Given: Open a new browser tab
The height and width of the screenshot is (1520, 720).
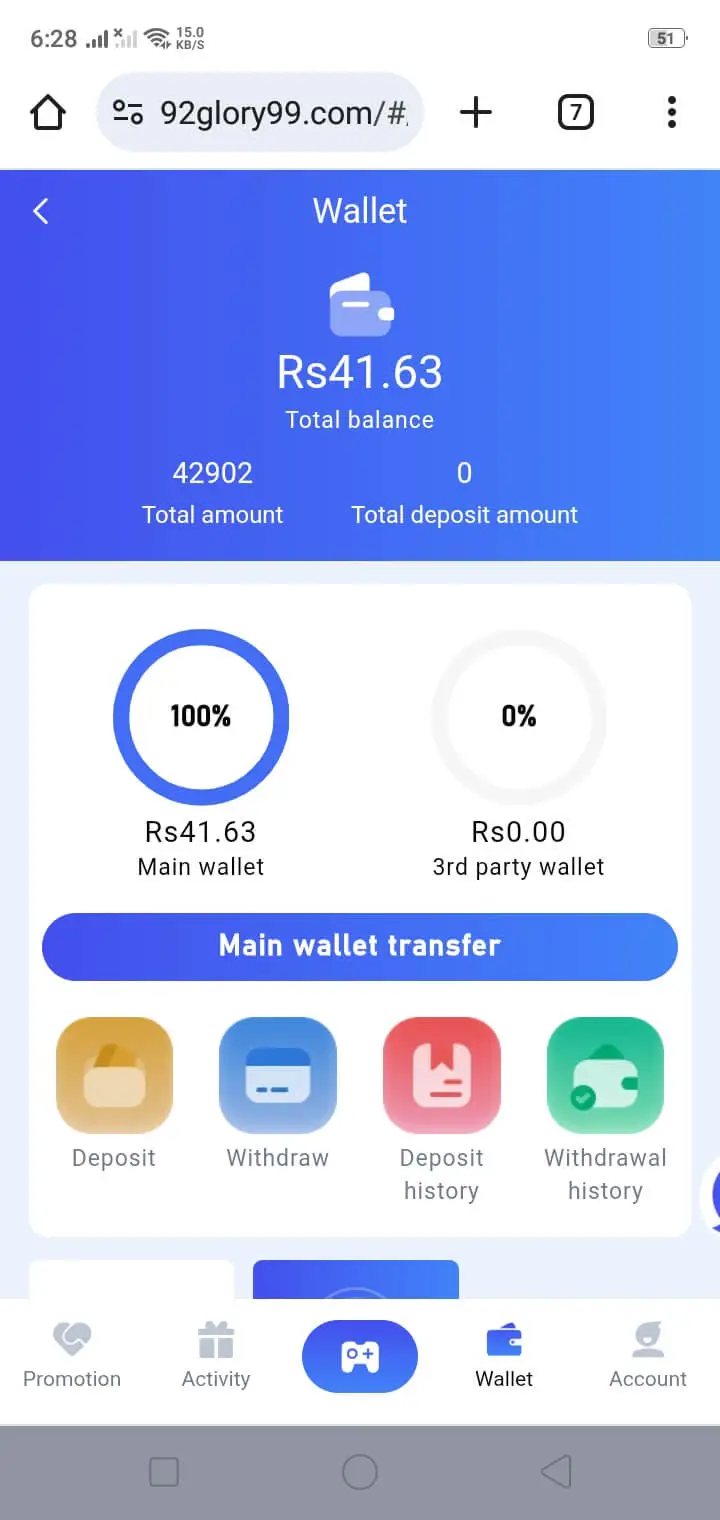Looking at the screenshot, I should click(476, 113).
